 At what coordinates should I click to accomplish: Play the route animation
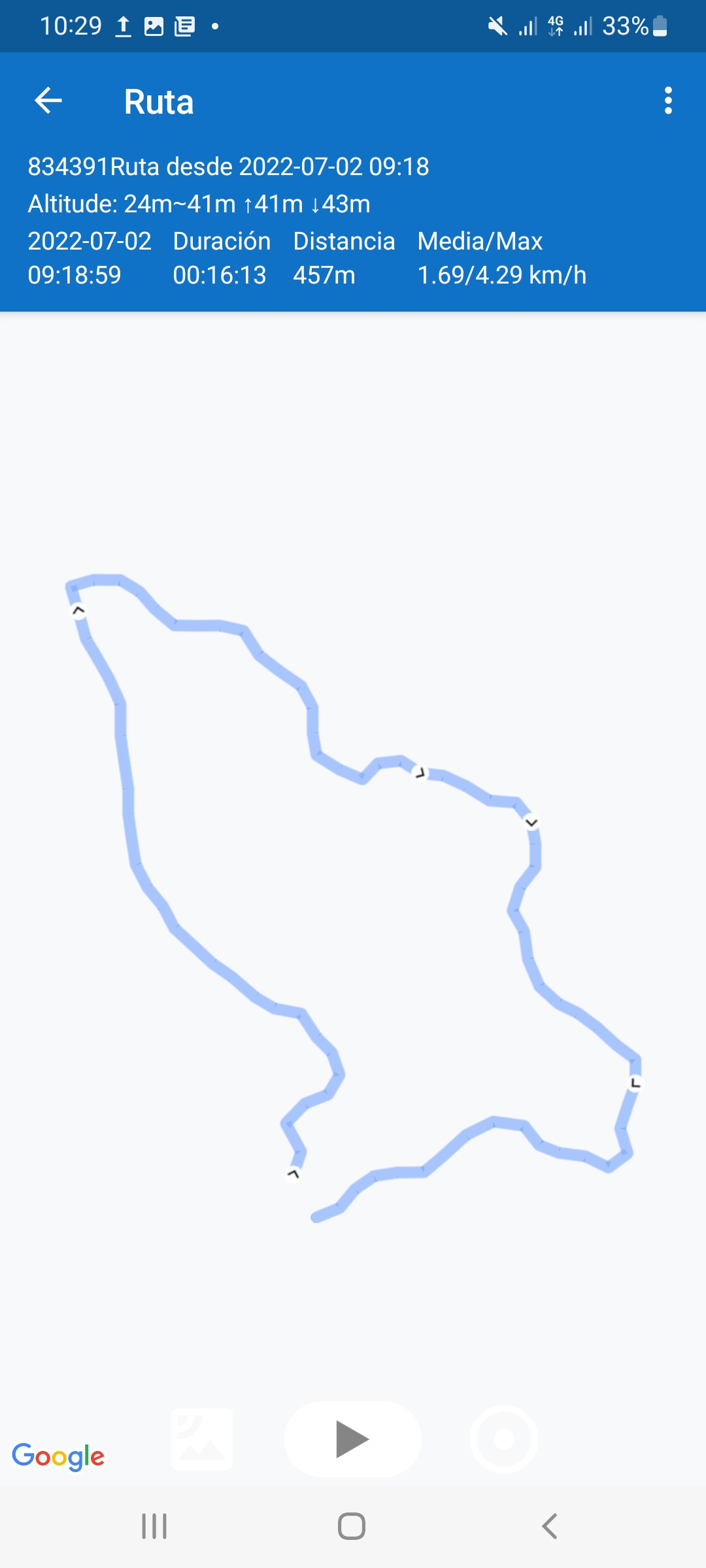tap(352, 1439)
